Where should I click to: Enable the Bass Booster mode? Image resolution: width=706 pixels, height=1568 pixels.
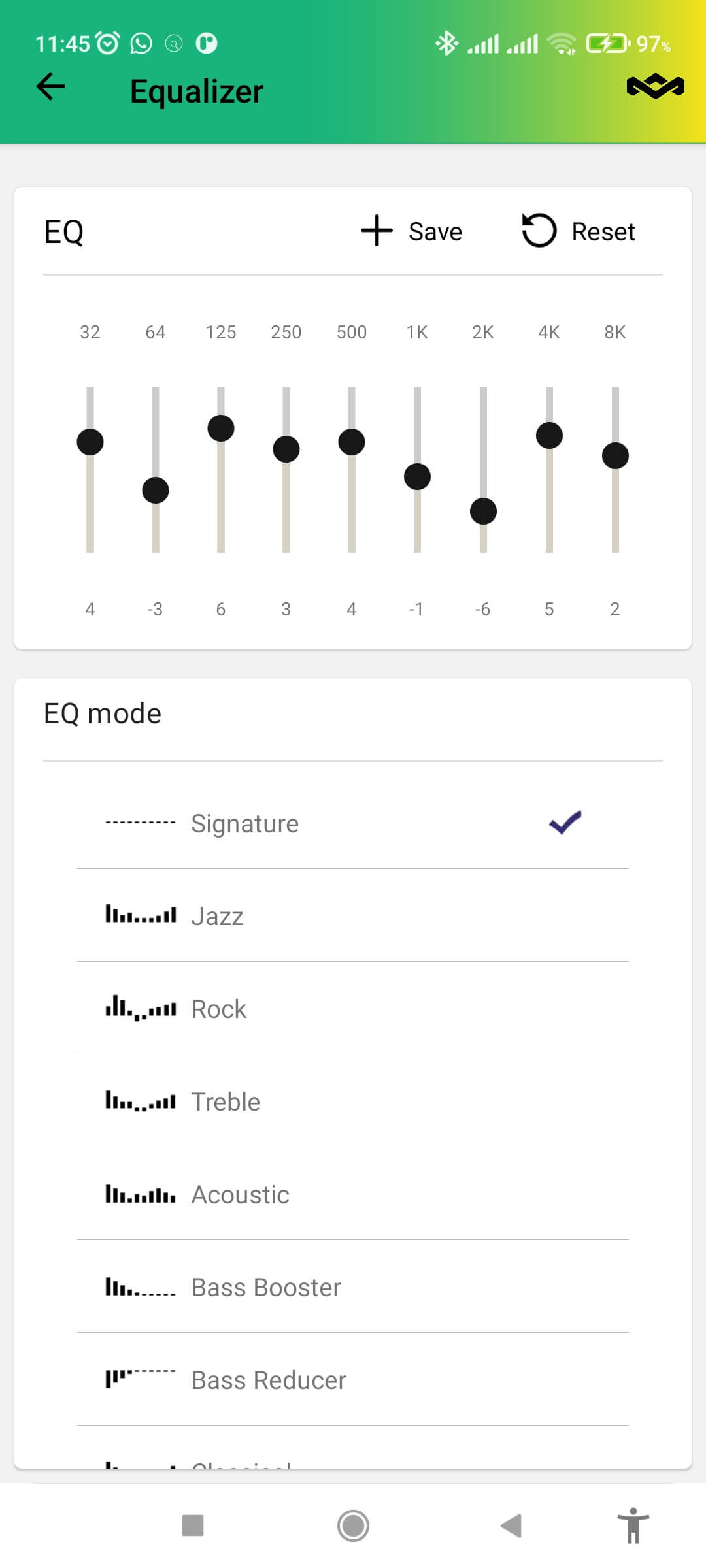353,1287
